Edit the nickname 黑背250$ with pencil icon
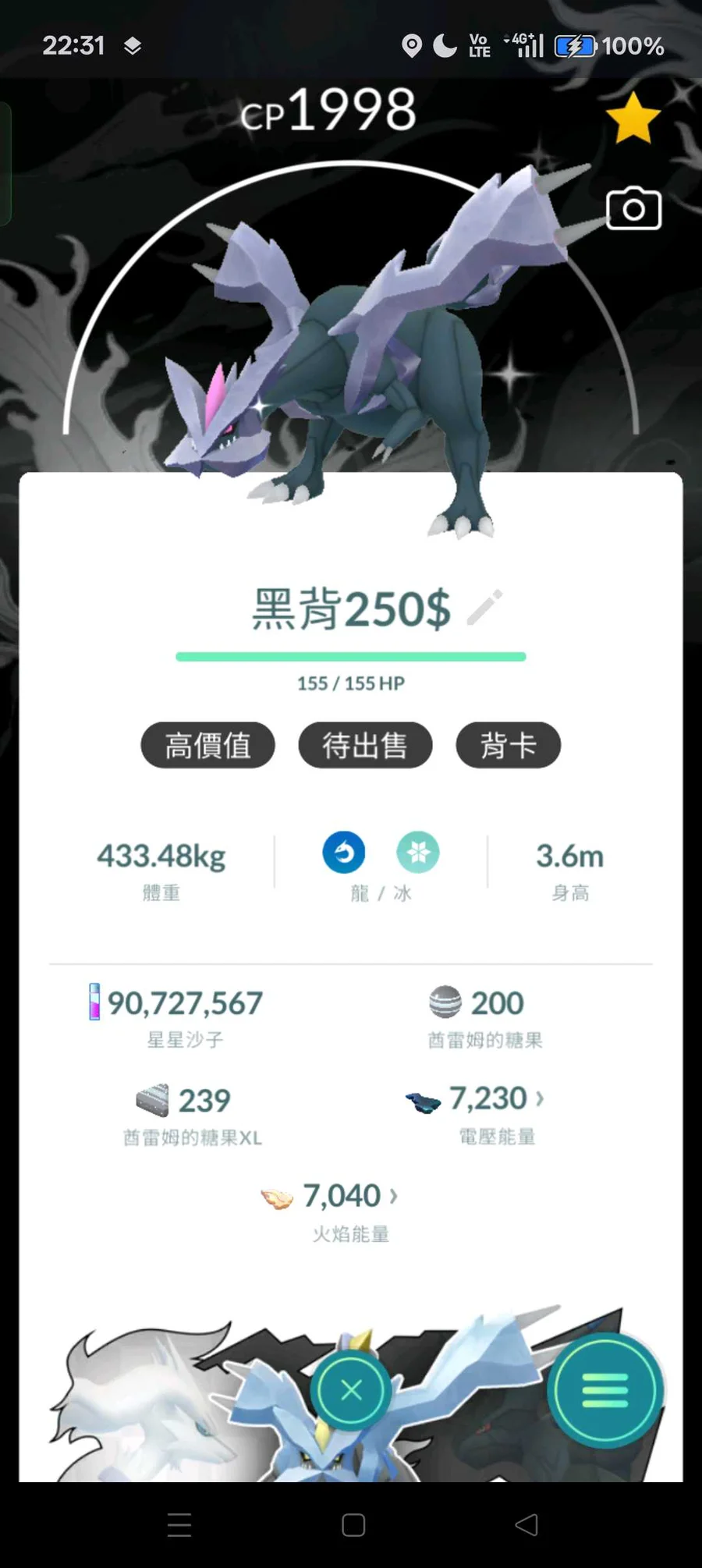 484,608
